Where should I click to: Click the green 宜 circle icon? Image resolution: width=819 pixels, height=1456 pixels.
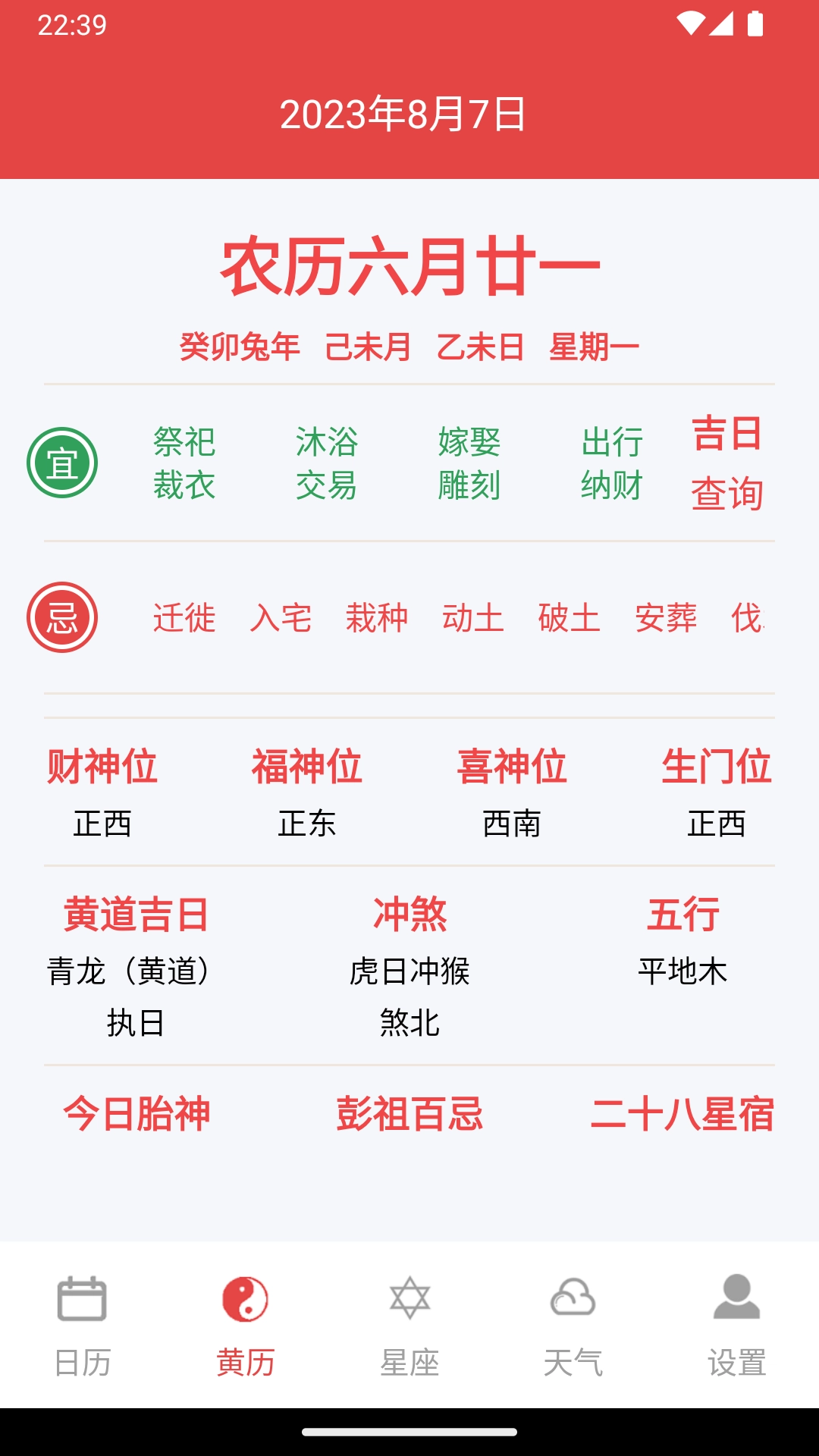coord(64,463)
